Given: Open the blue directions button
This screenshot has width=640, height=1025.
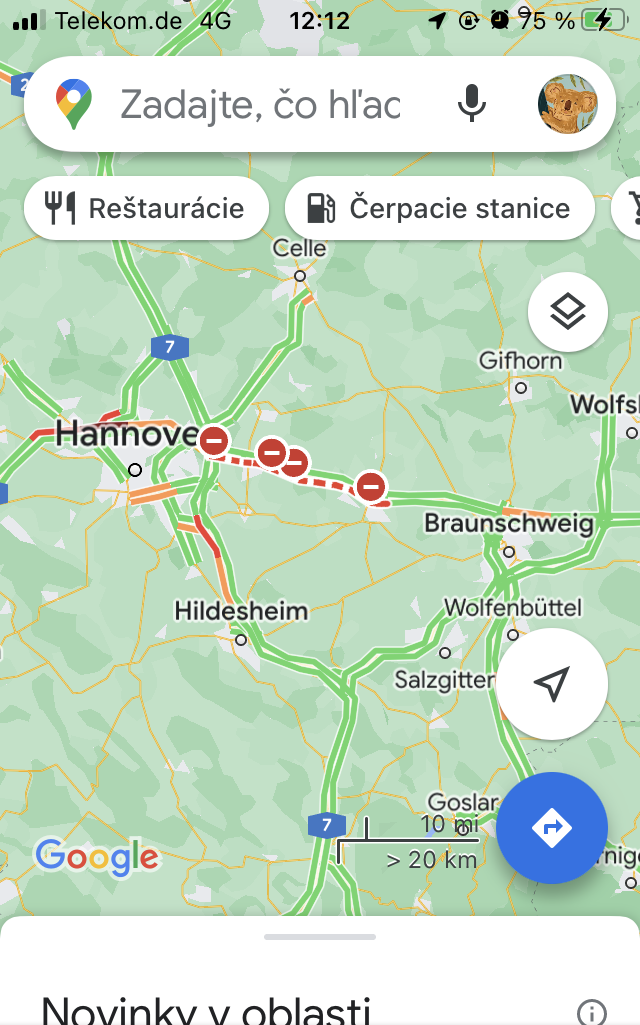Looking at the screenshot, I should (551, 828).
